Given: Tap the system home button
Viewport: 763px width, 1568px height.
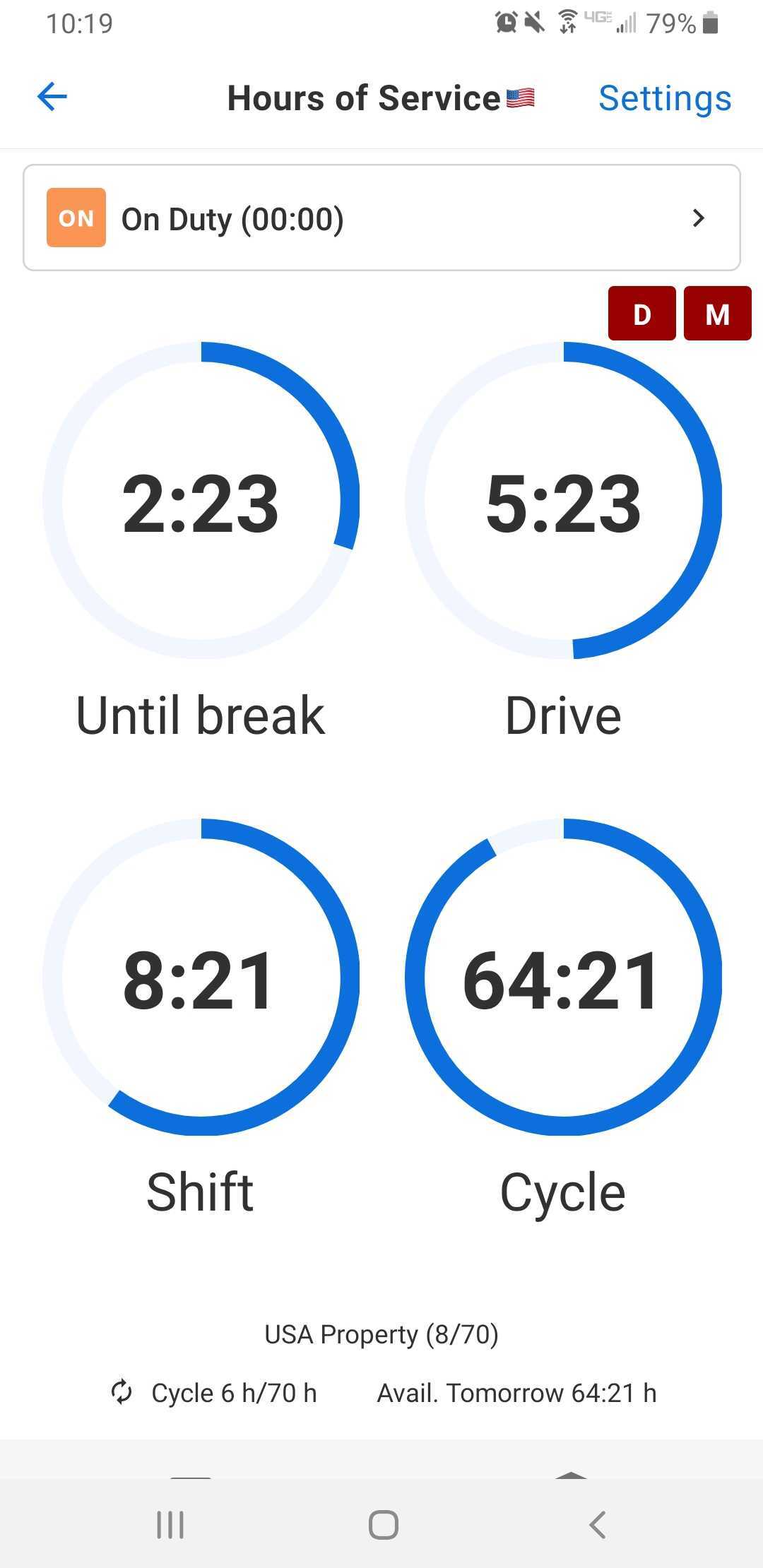Looking at the screenshot, I should (383, 1524).
